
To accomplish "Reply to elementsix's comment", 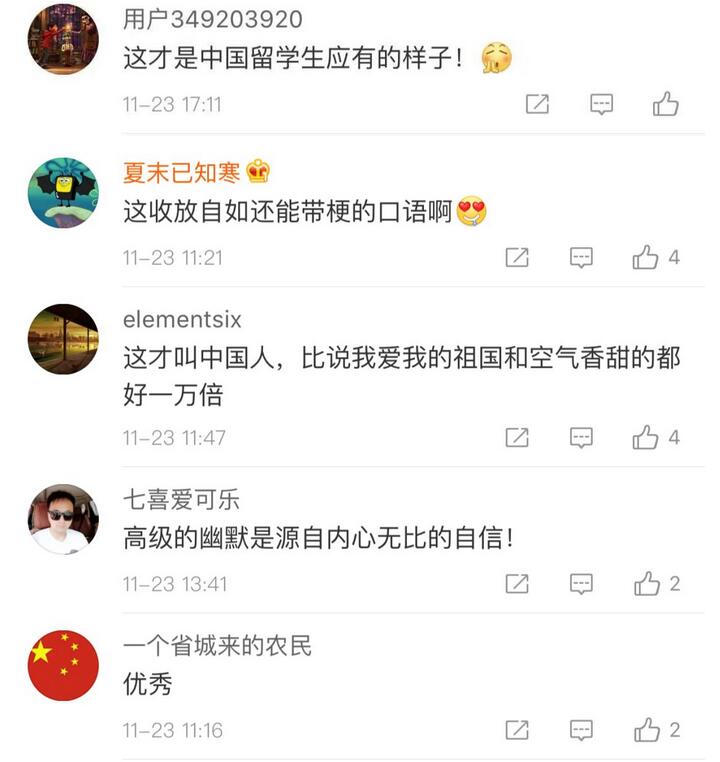I will click(x=581, y=437).
